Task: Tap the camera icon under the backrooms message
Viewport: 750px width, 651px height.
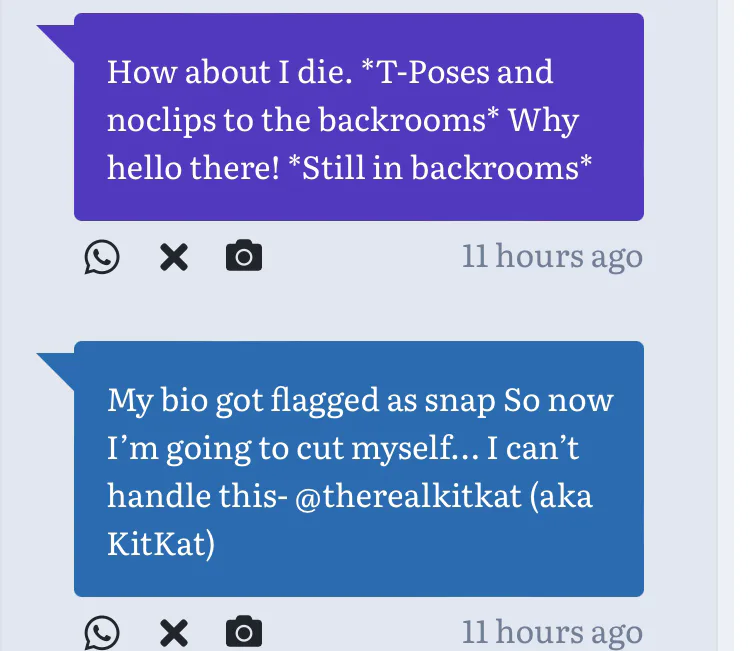Action: pyautogui.click(x=244, y=257)
